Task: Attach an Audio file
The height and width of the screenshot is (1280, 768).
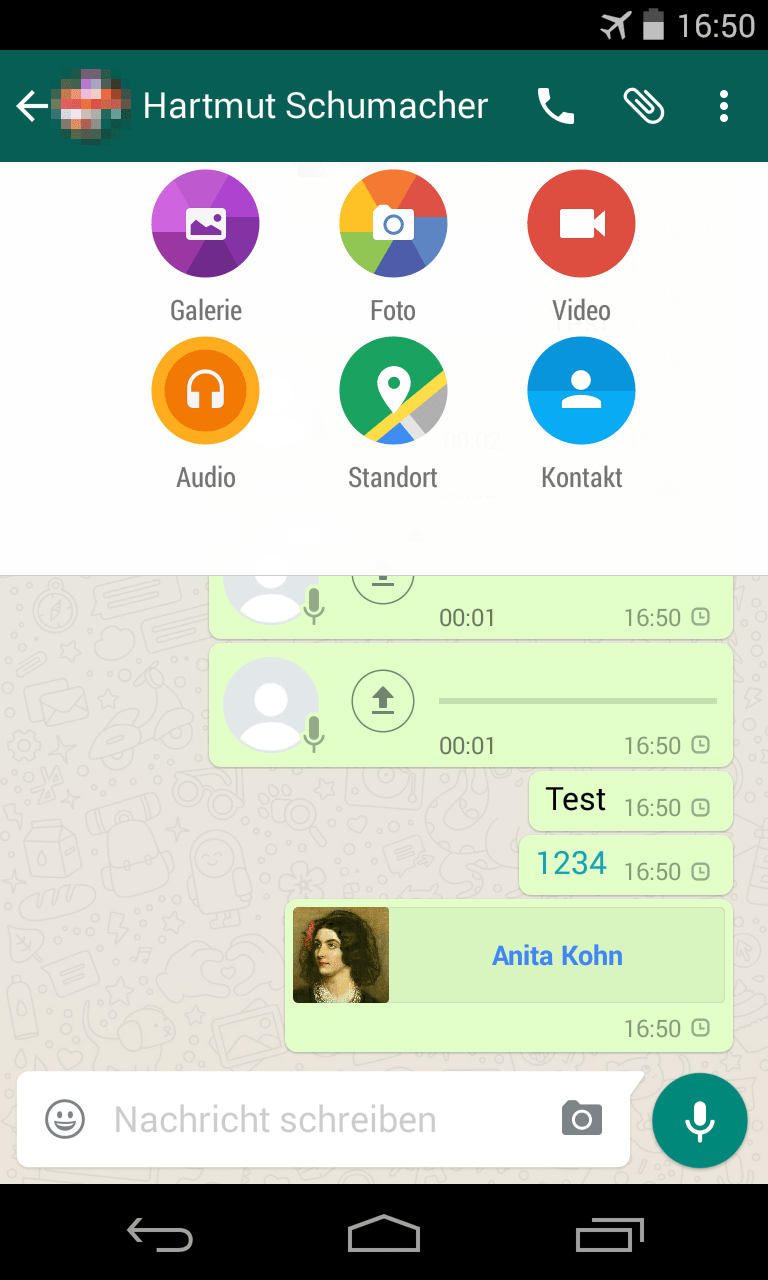Action: click(x=205, y=391)
